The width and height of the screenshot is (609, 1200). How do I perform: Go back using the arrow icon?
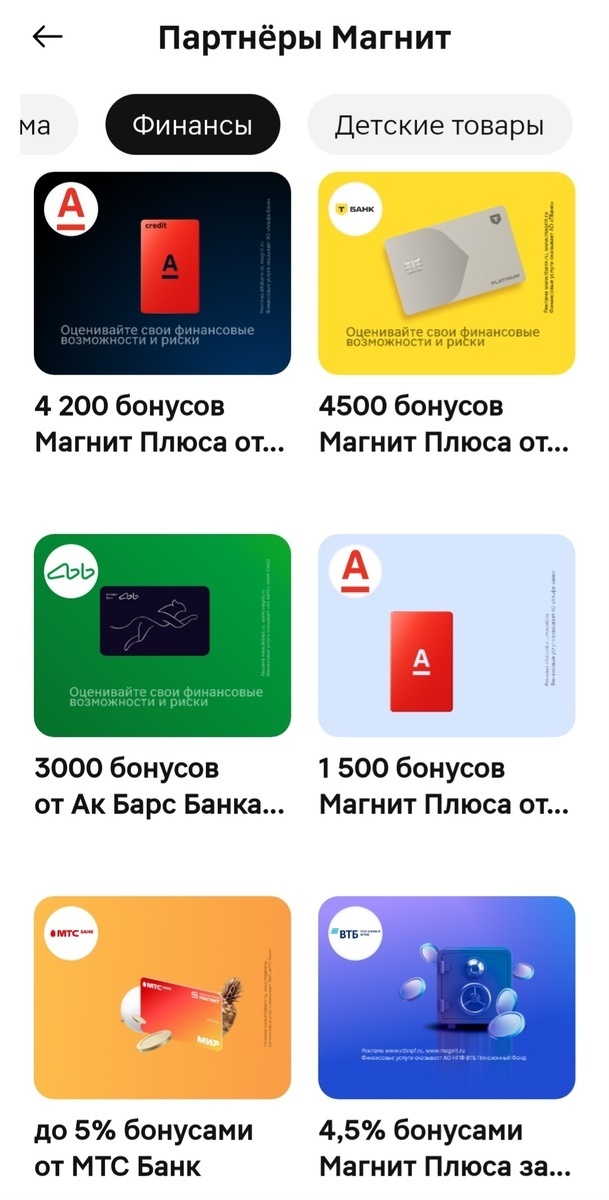click(47, 38)
